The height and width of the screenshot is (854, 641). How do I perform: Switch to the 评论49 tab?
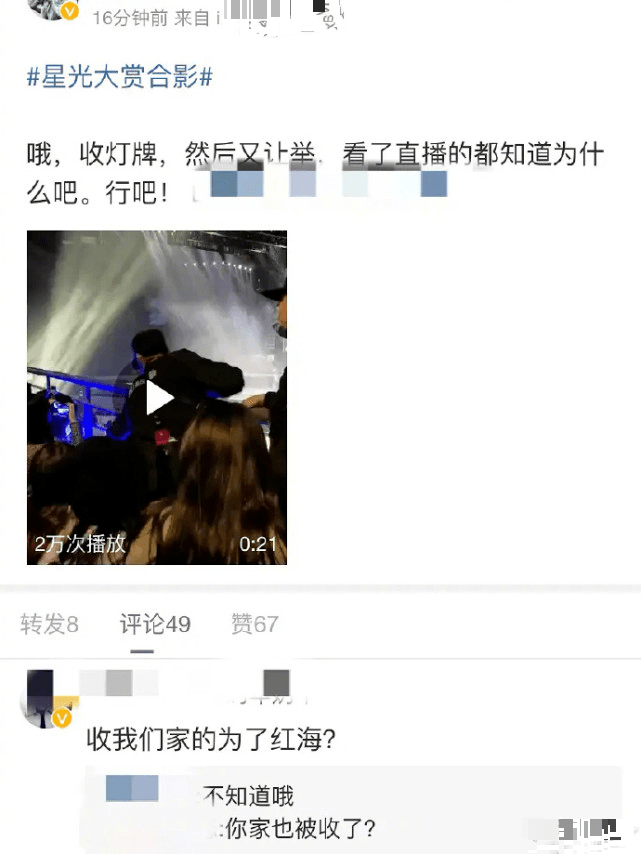tap(155, 625)
